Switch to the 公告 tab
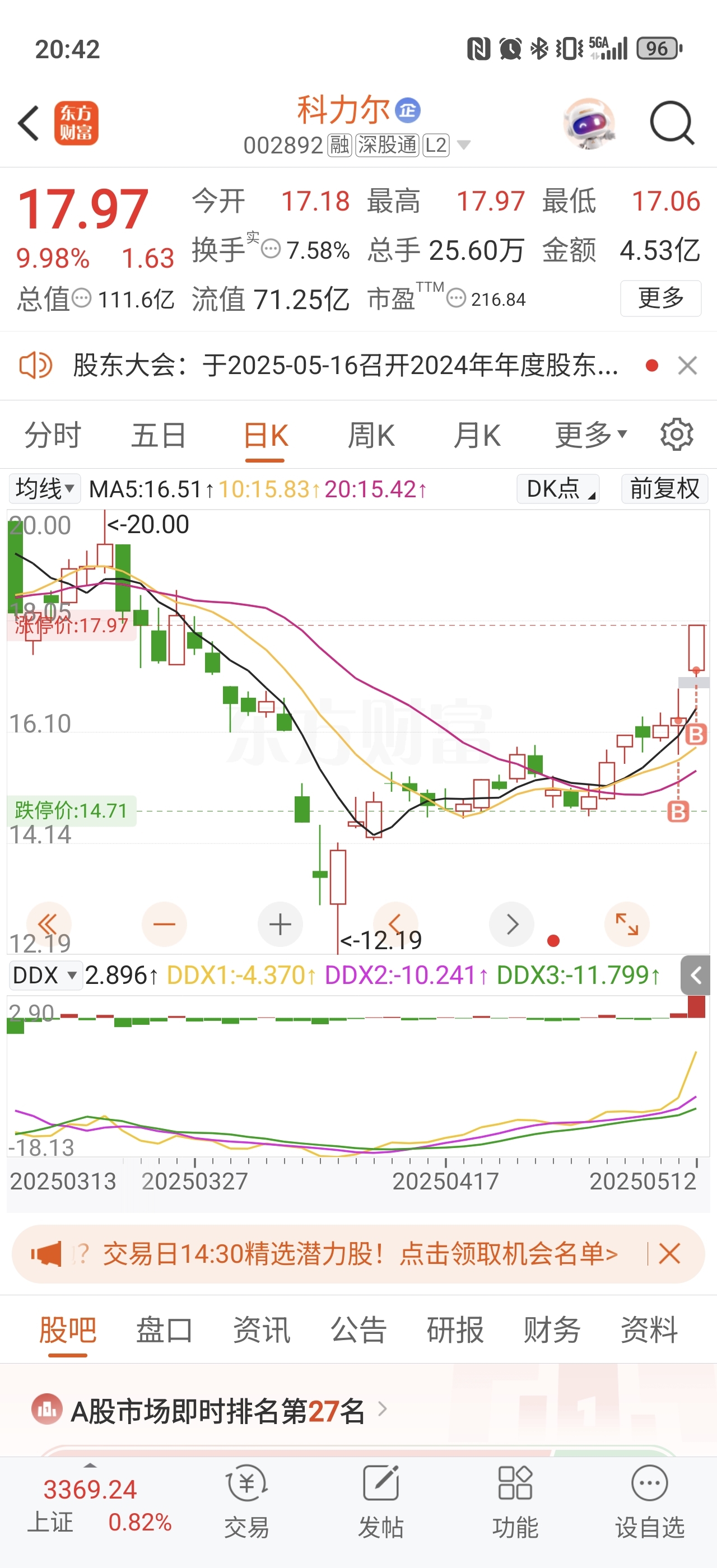The height and width of the screenshot is (1568, 717). [x=358, y=1329]
